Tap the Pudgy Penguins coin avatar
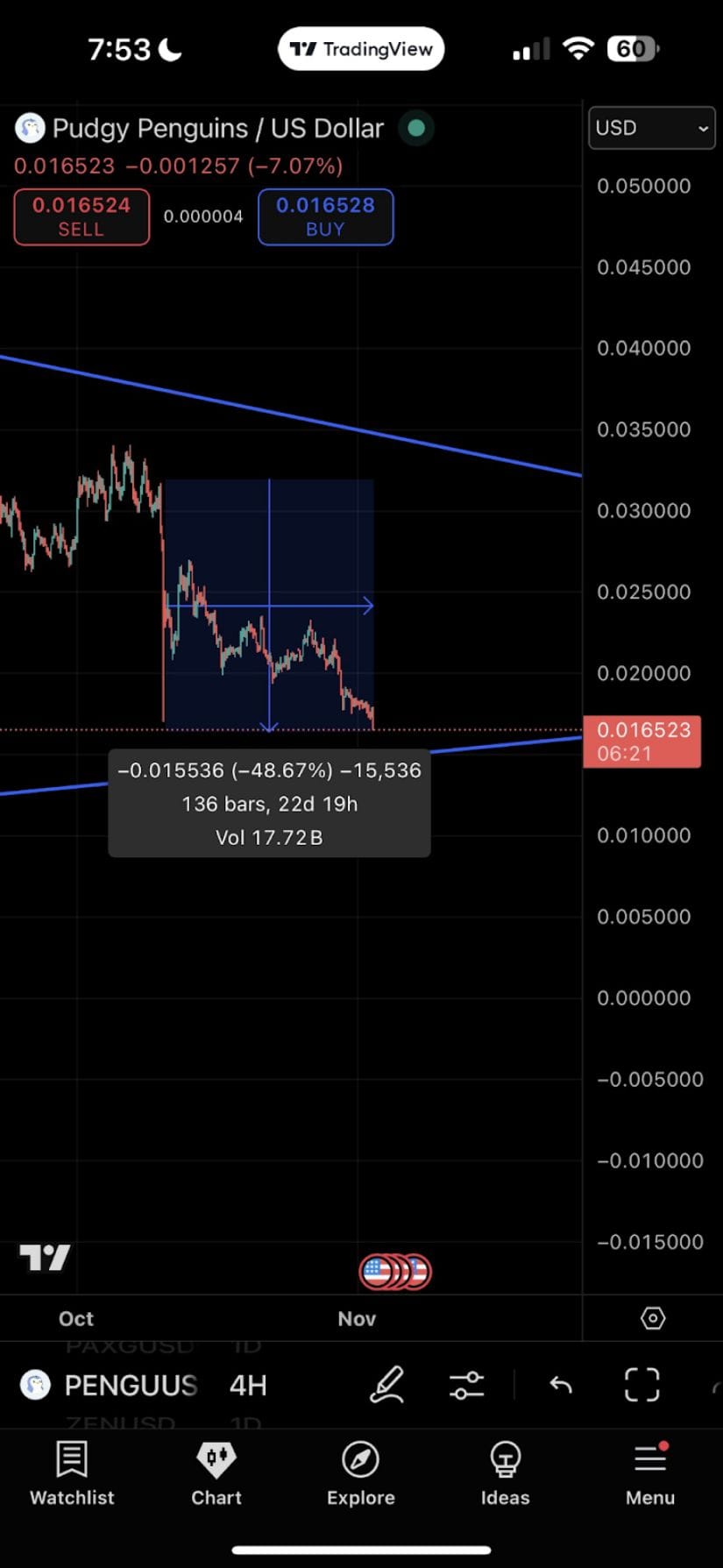 30,128
